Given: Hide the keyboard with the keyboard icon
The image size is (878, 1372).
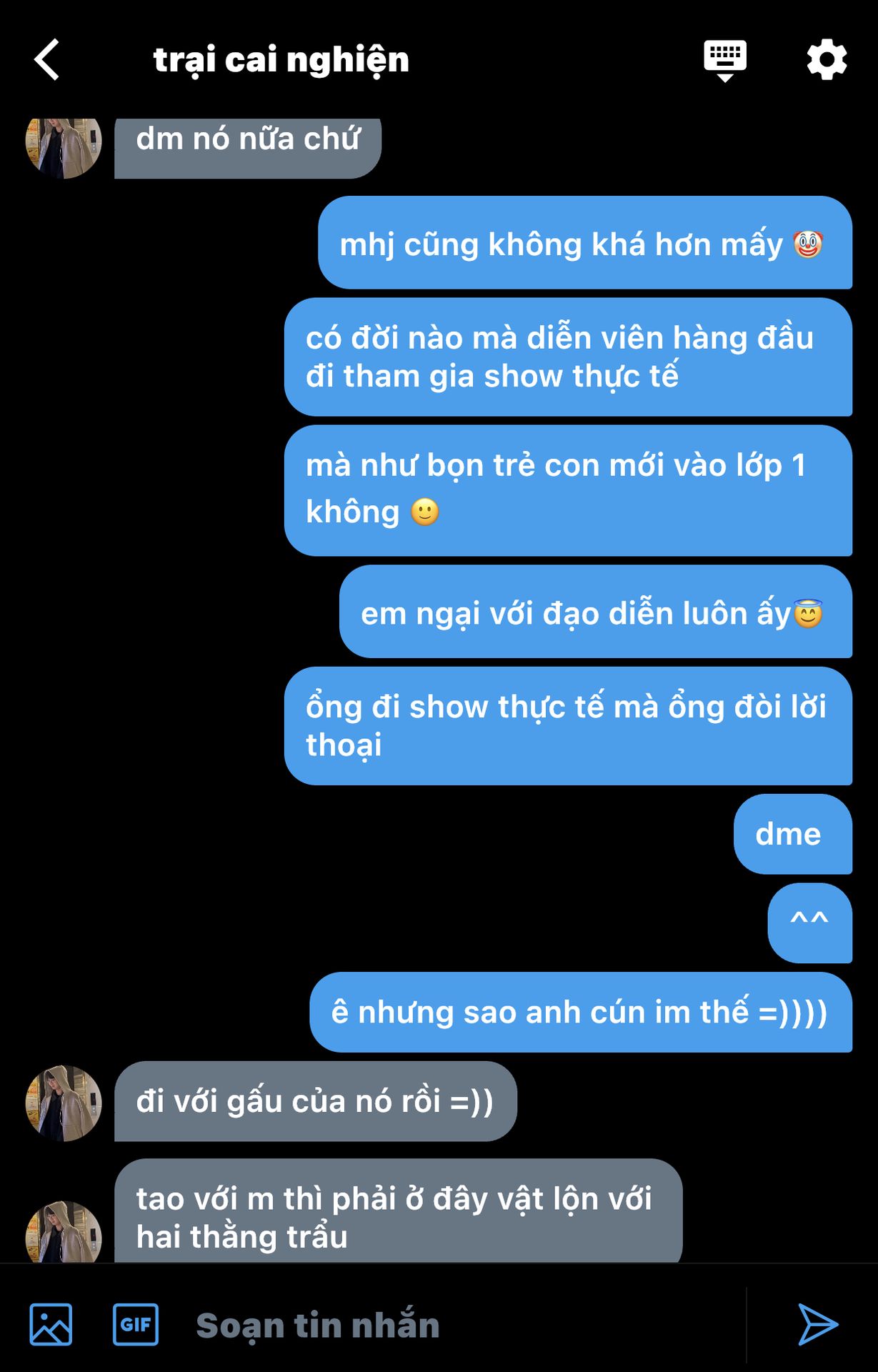Looking at the screenshot, I should (724, 60).
